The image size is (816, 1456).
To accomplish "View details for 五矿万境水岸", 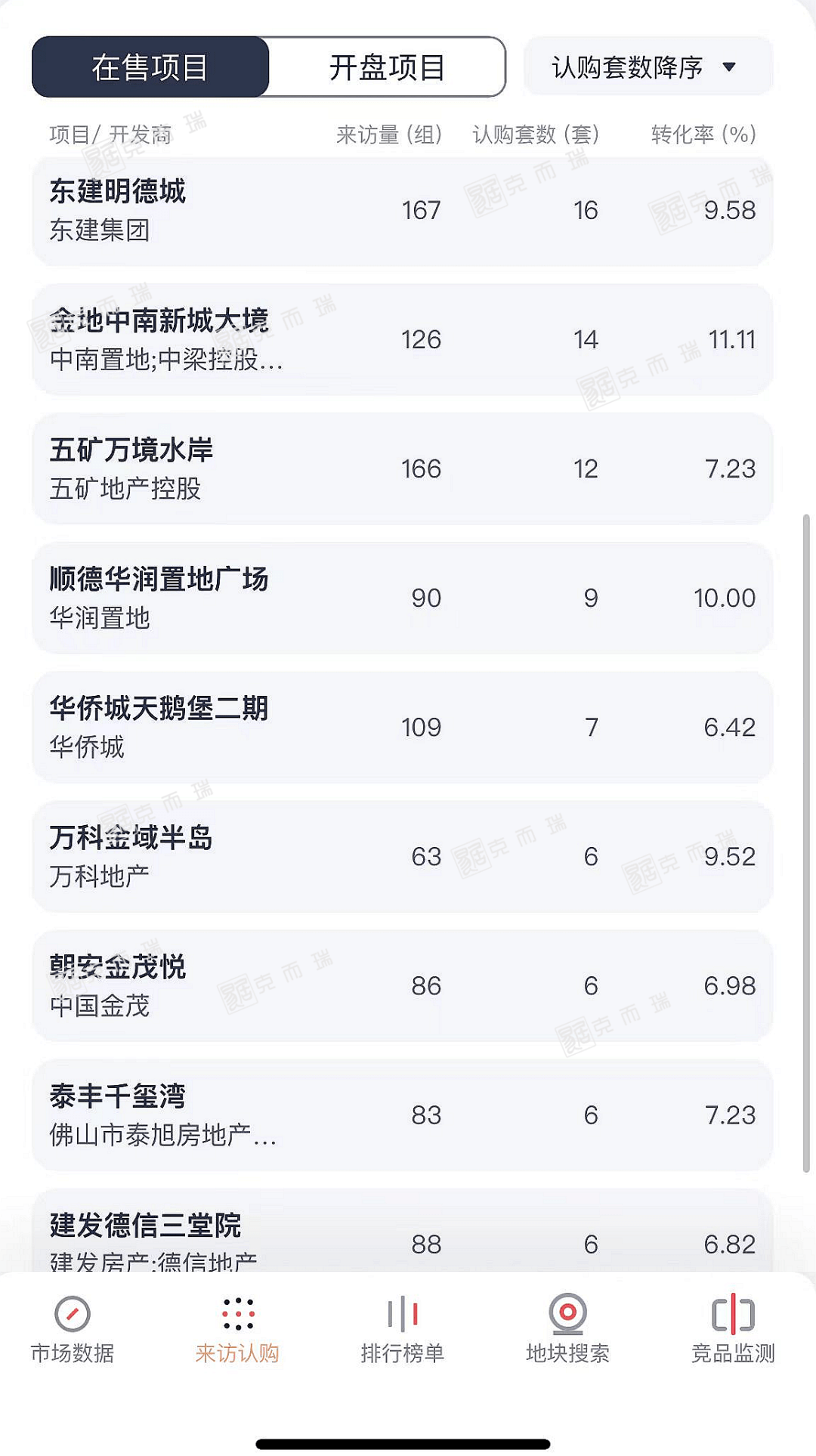I will click(x=402, y=469).
